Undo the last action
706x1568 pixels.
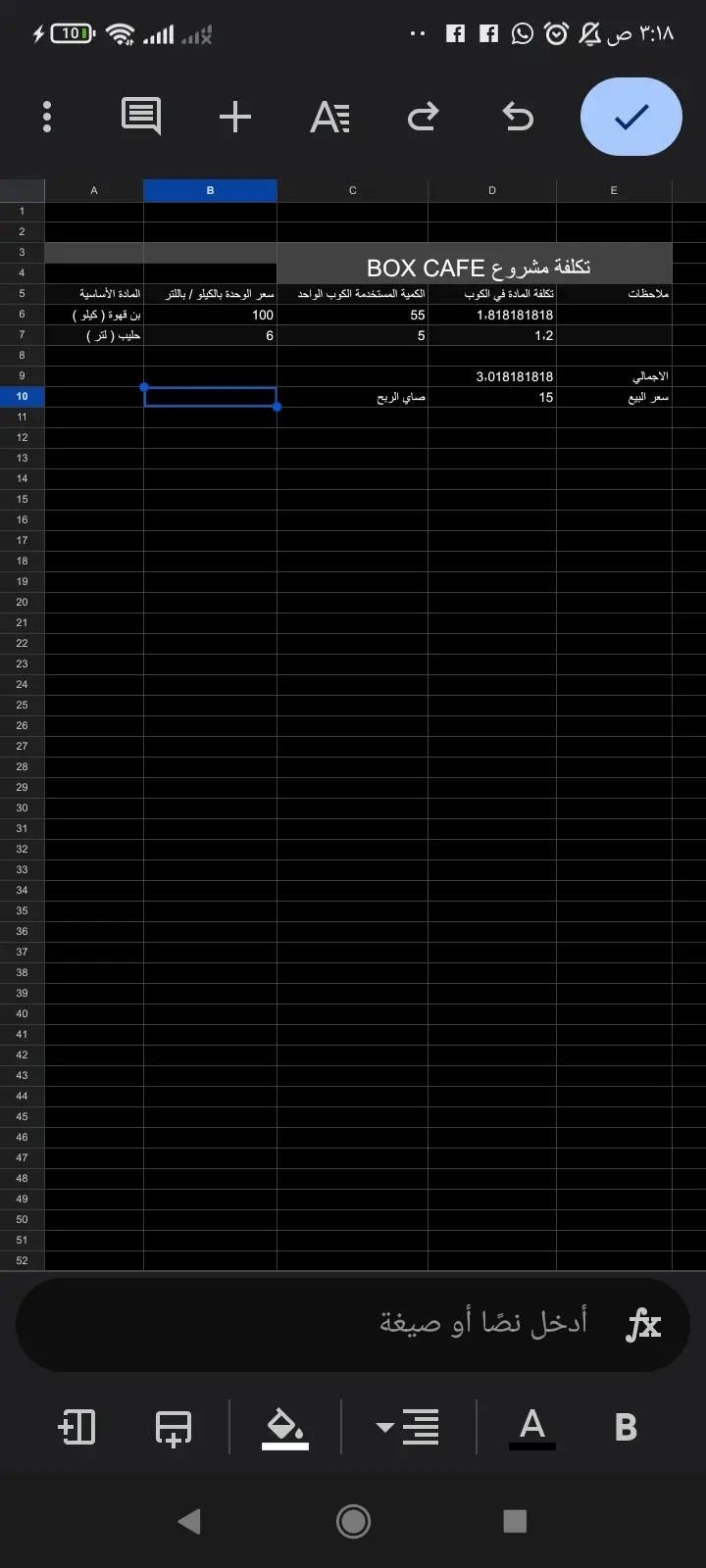pyautogui.click(x=518, y=118)
